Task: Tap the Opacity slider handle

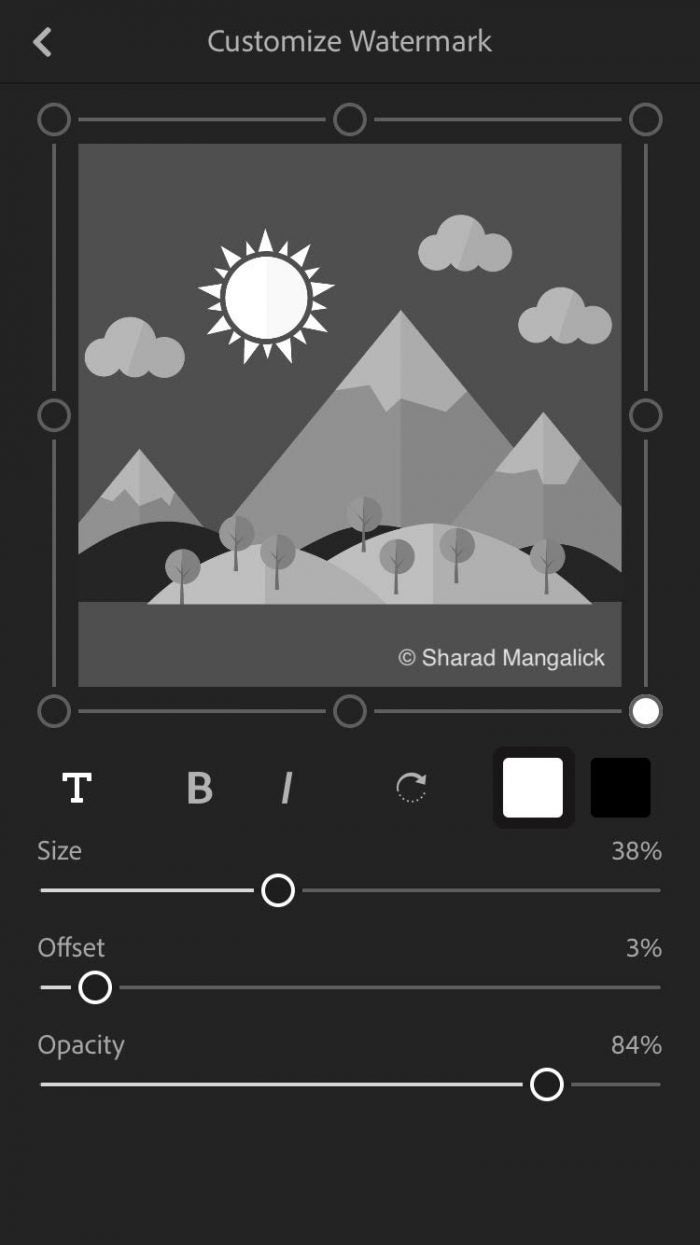Action: point(546,1084)
